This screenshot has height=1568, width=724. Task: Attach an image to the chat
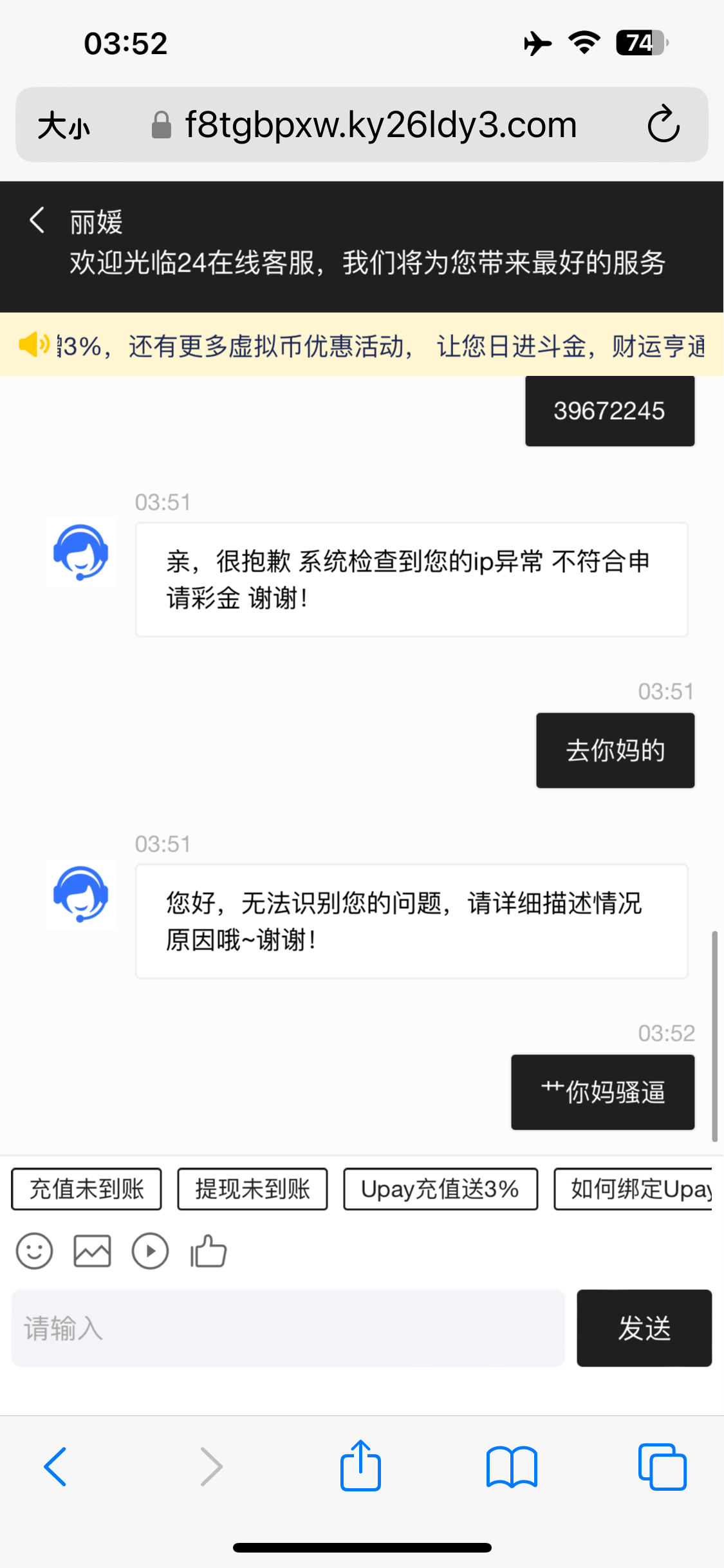pyautogui.click(x=92, y=1251)
